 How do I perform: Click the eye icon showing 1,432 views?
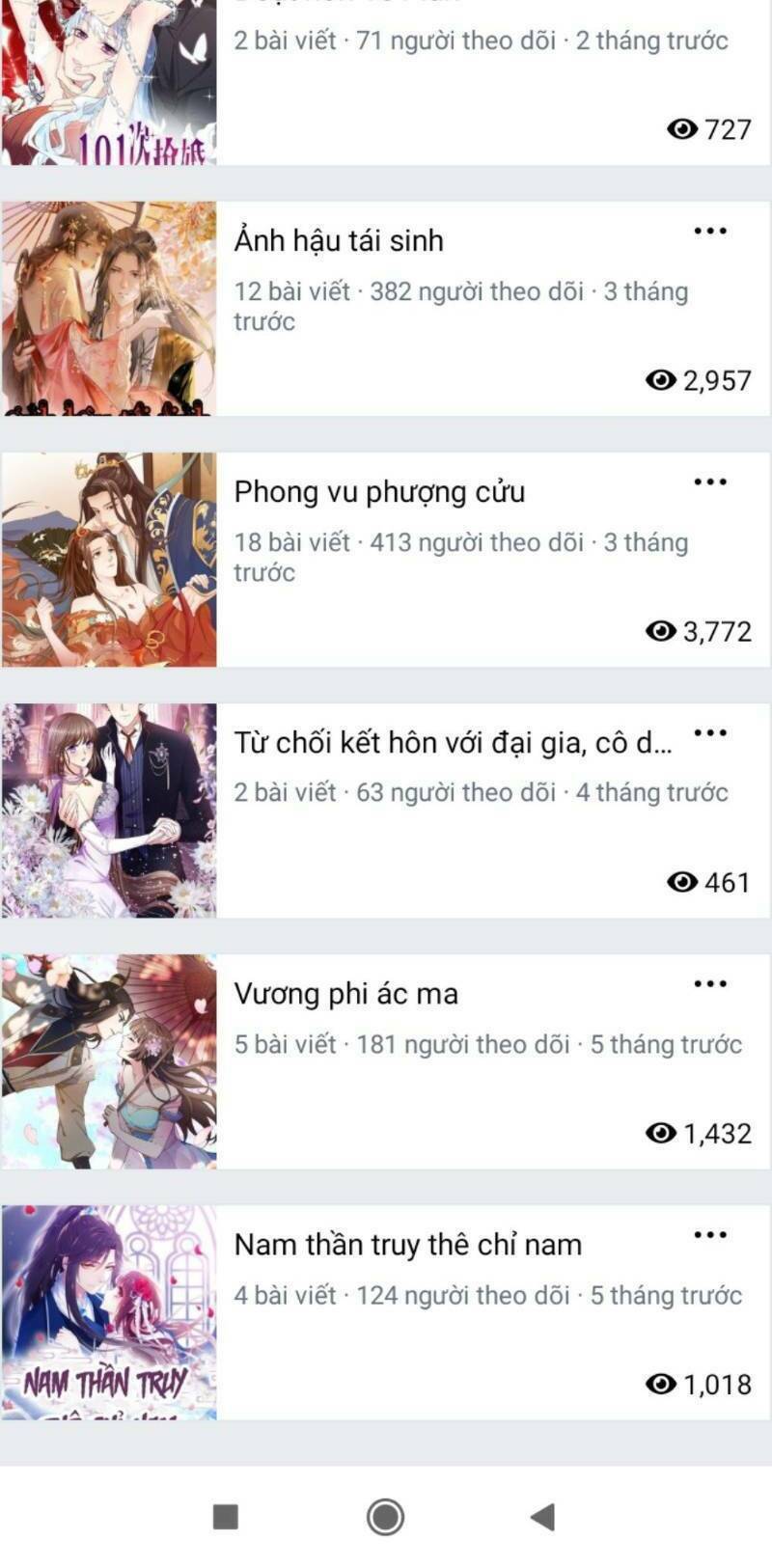pyautogui.click(x=660, y=1131)
